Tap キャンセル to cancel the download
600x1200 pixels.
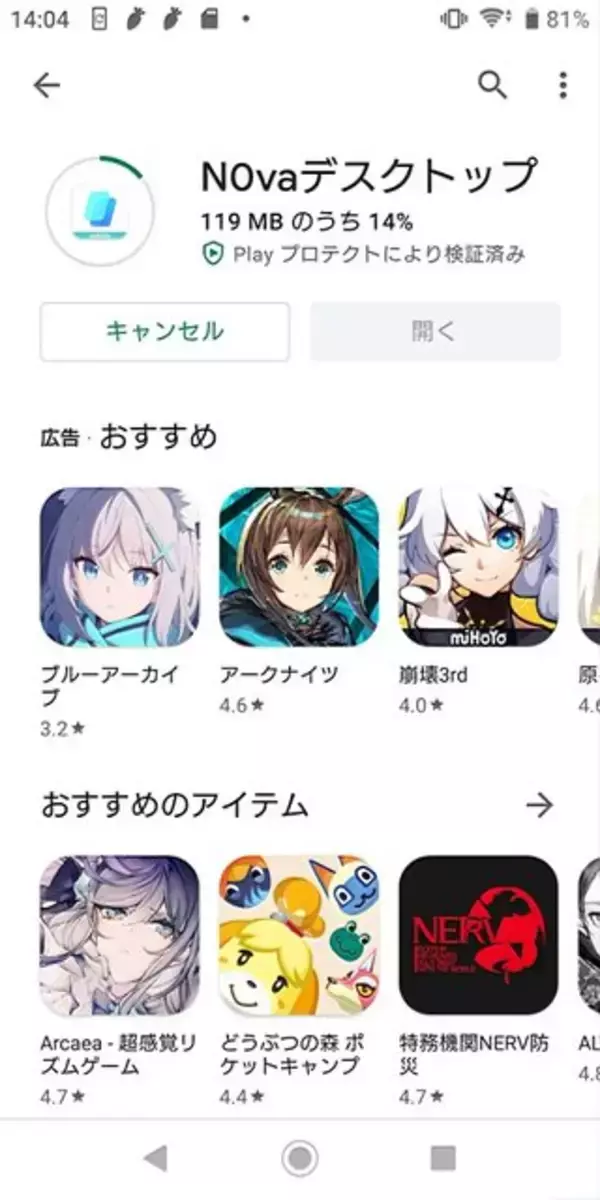[165, 332]
